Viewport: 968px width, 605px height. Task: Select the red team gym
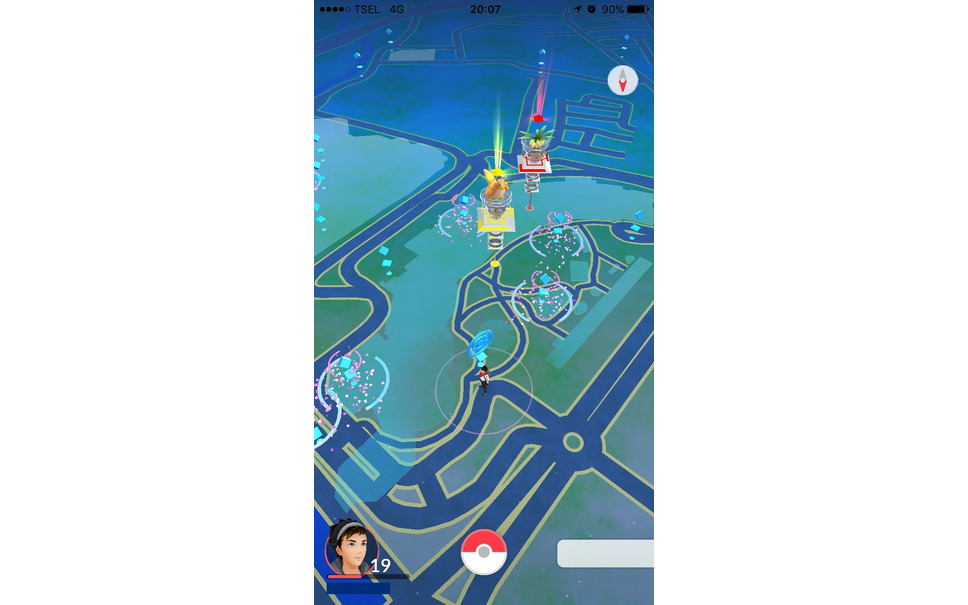click(x=536, y=152)
